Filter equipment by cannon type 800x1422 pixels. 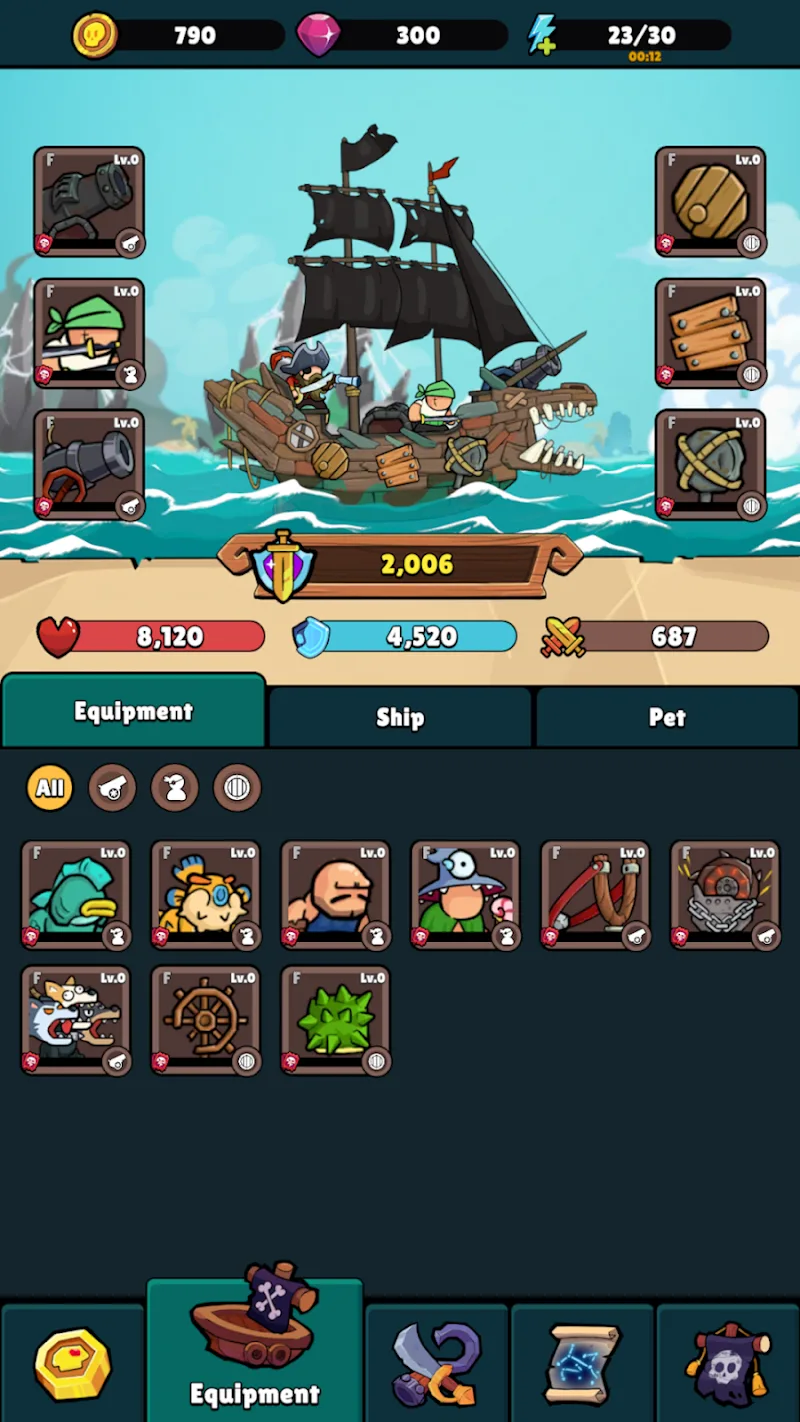click(x=112, y=788)
